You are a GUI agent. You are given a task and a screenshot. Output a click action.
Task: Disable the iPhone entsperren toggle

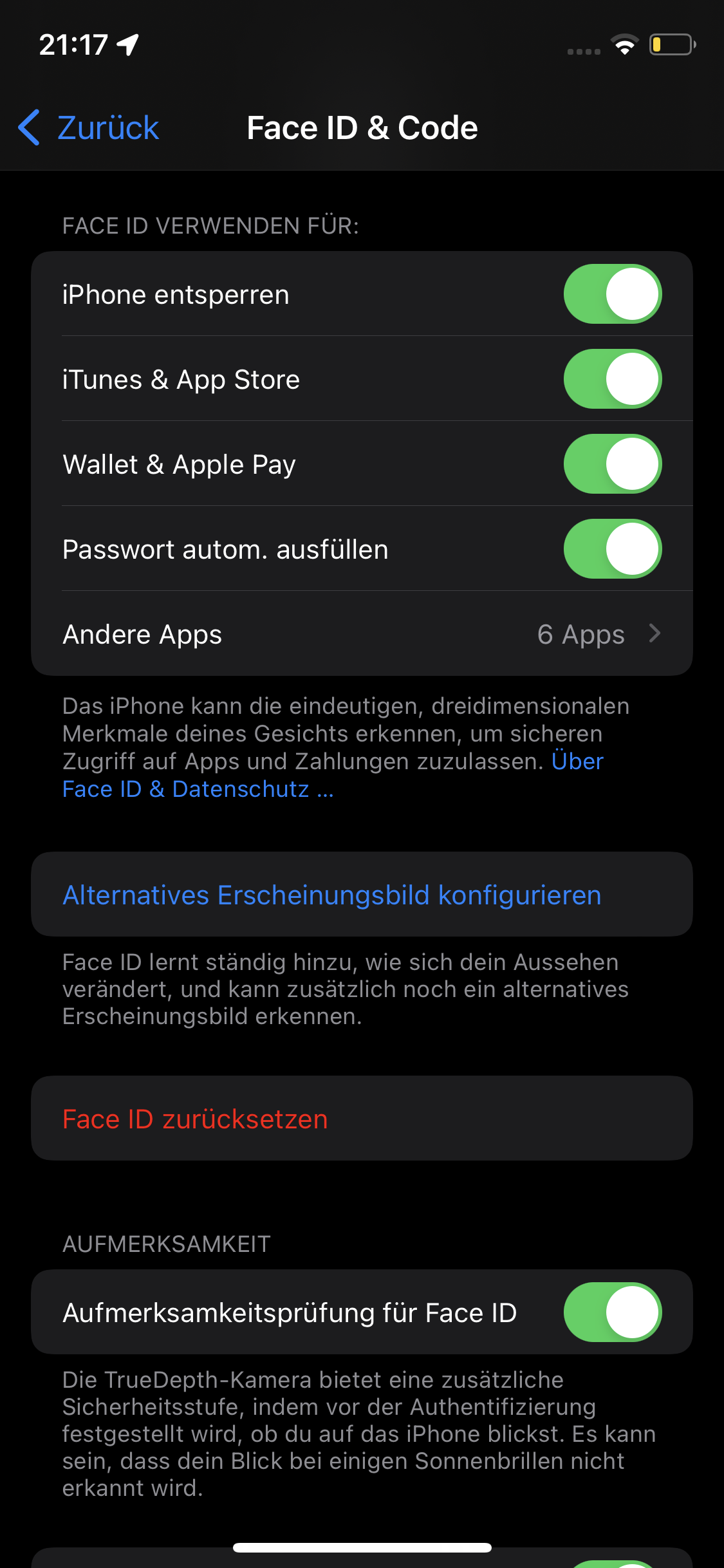[611, 294]
